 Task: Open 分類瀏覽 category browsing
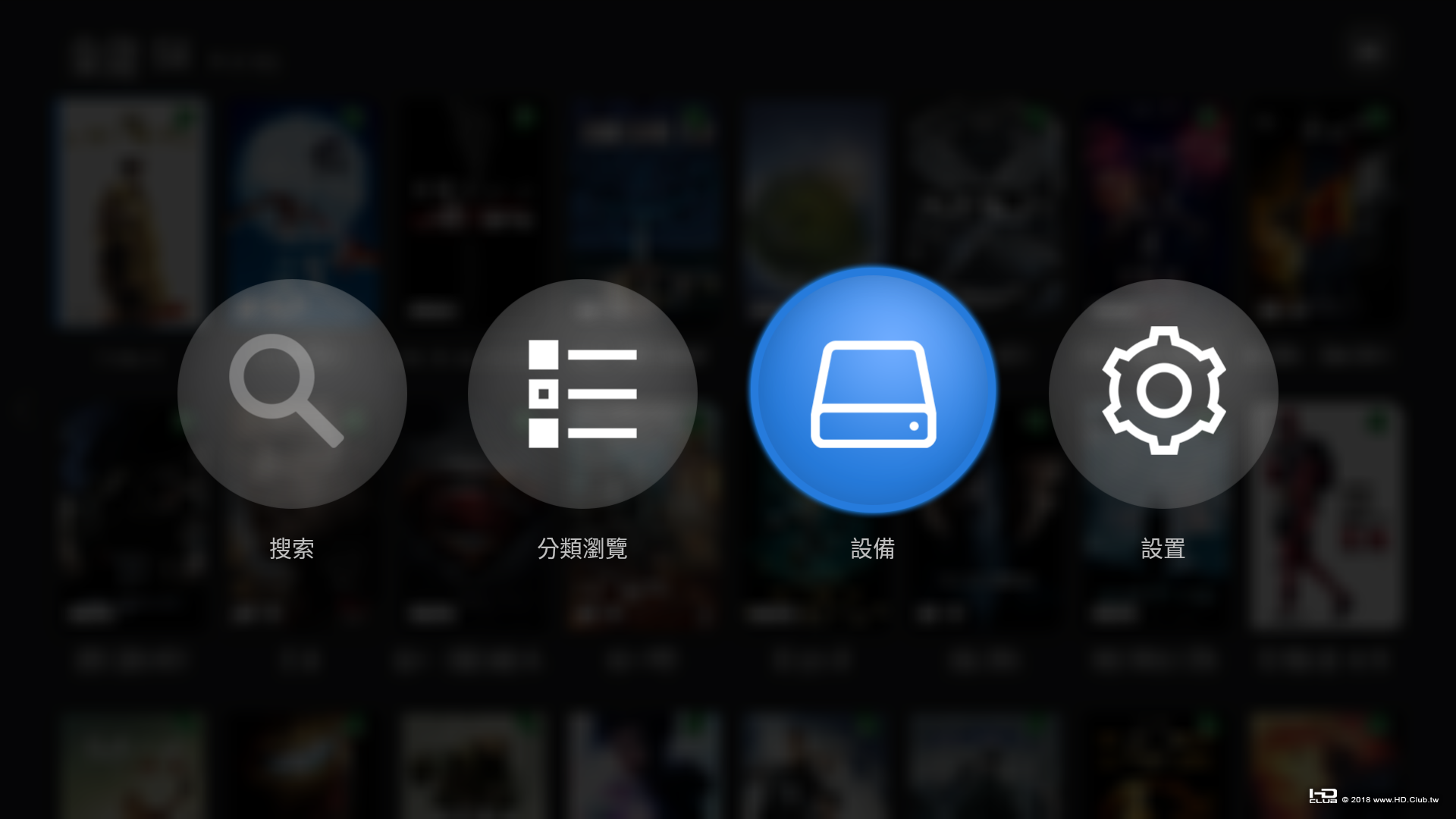point(582,394)
